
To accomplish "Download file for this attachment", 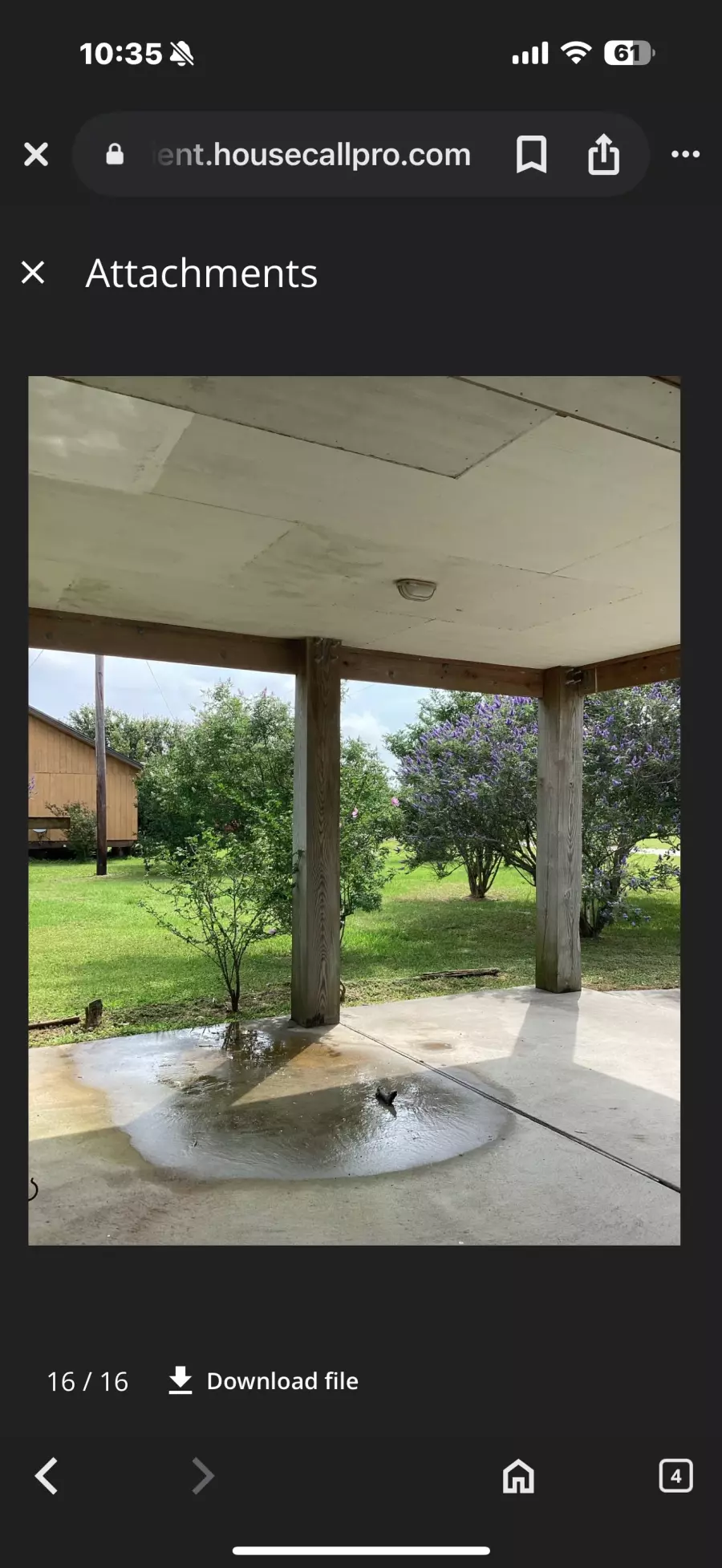I will (x=263, y=1381).
